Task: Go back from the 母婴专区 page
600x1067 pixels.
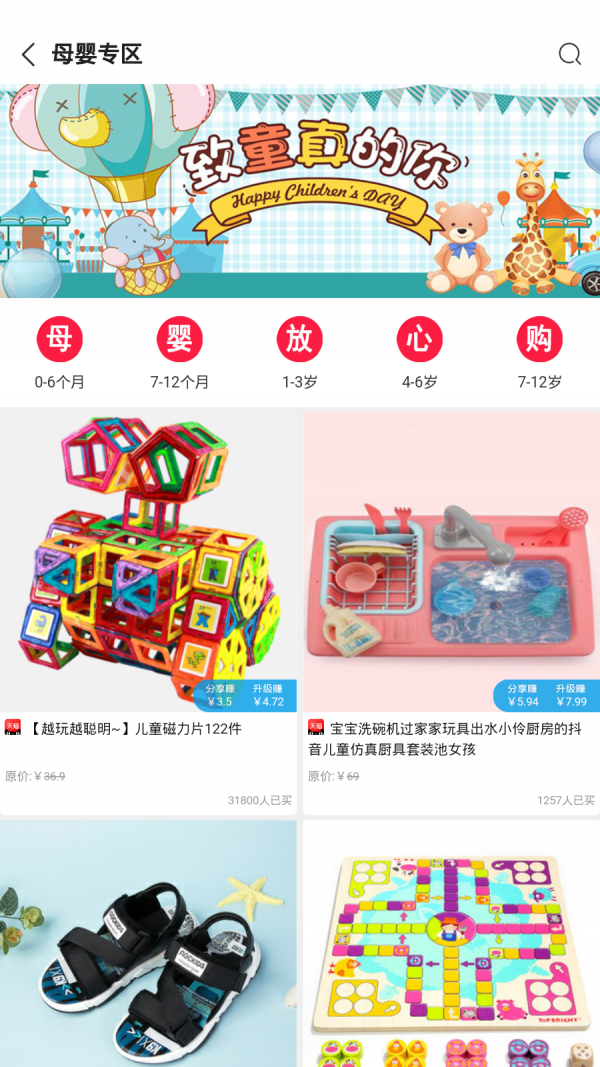Action: click(29, 54)
